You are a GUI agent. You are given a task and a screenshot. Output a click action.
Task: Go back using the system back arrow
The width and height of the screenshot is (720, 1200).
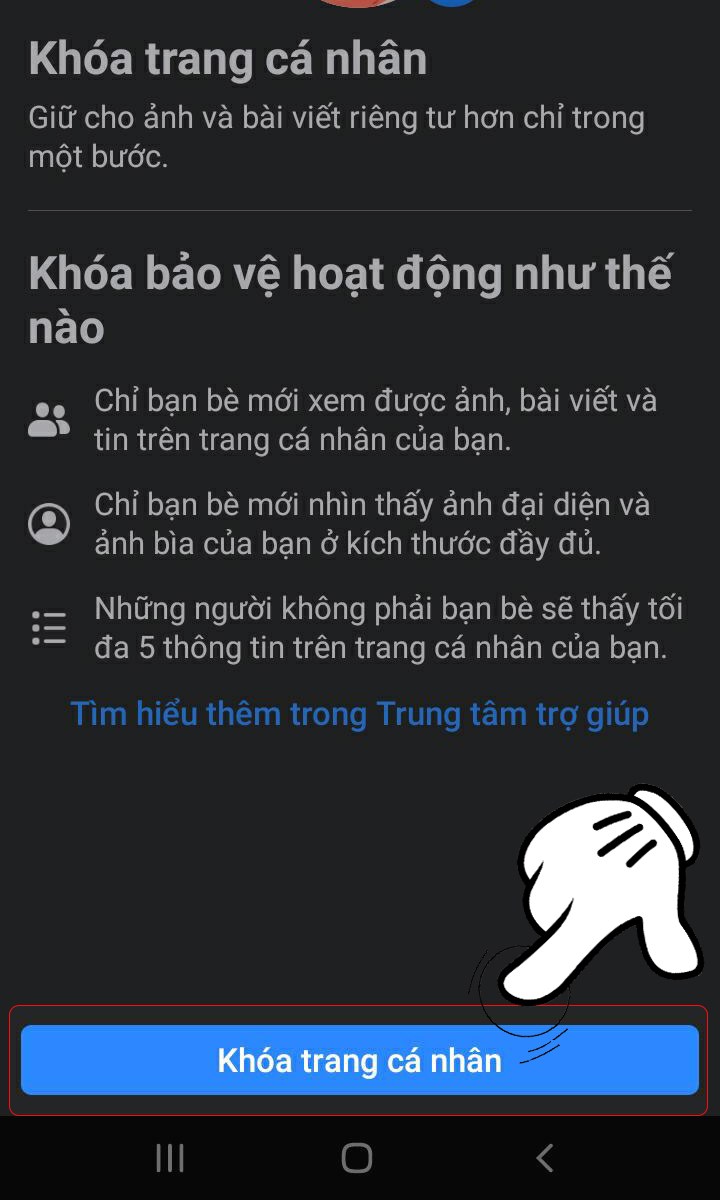click(545, 1158)
